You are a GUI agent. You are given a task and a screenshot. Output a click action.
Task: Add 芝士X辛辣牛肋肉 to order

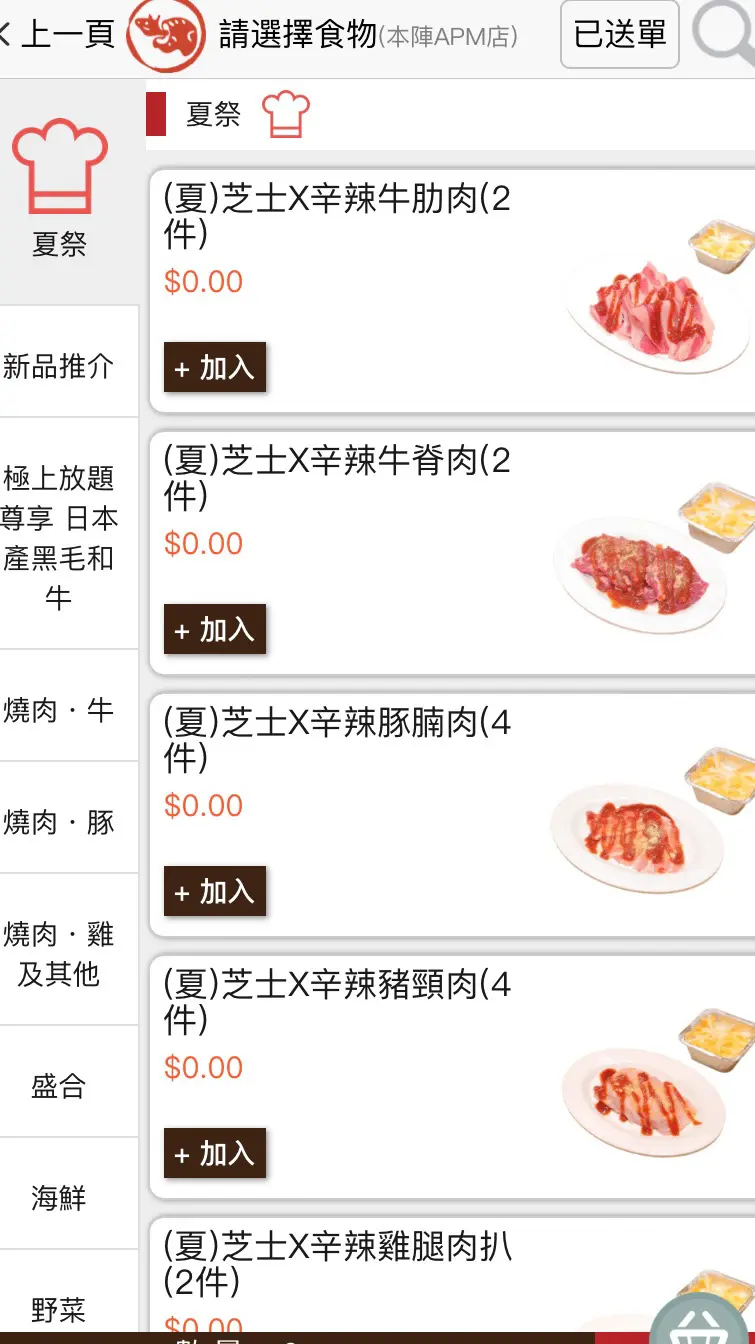[215, 367]
